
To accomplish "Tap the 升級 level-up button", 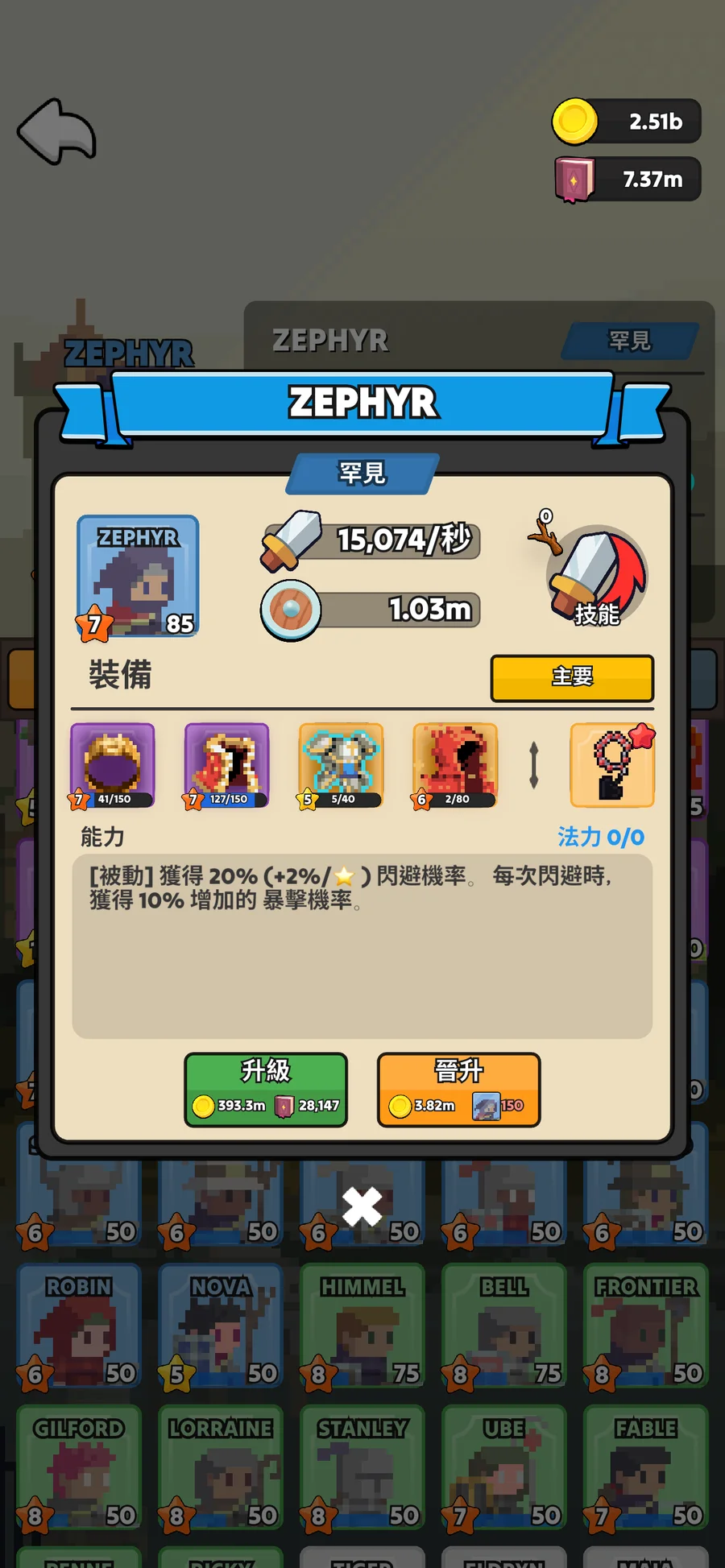I will tap(266, 1089).
